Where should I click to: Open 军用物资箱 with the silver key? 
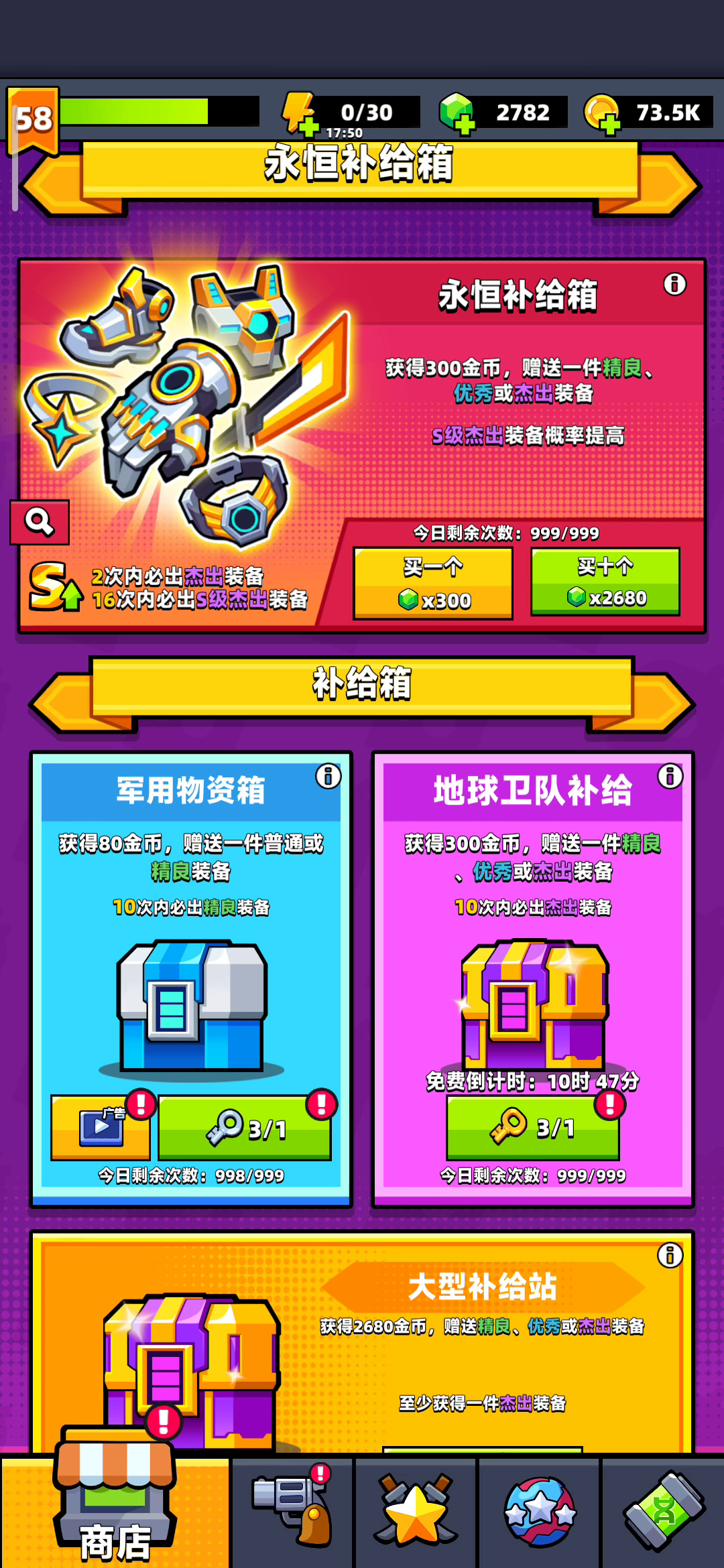point(245,1127)
